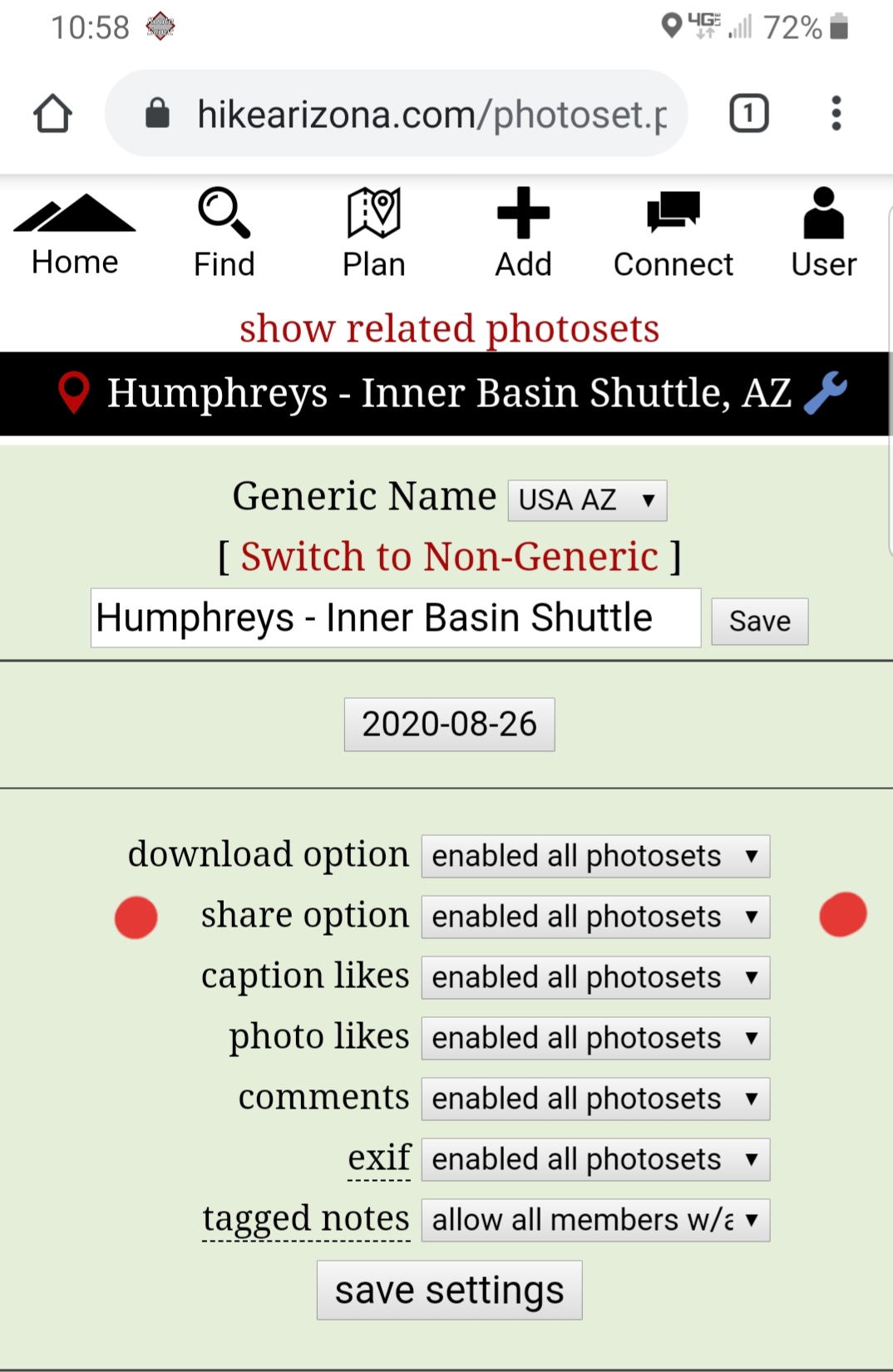The image size is (893, 1372).
Task: Expand the USA AZ region dropdown
Action: 587,500
